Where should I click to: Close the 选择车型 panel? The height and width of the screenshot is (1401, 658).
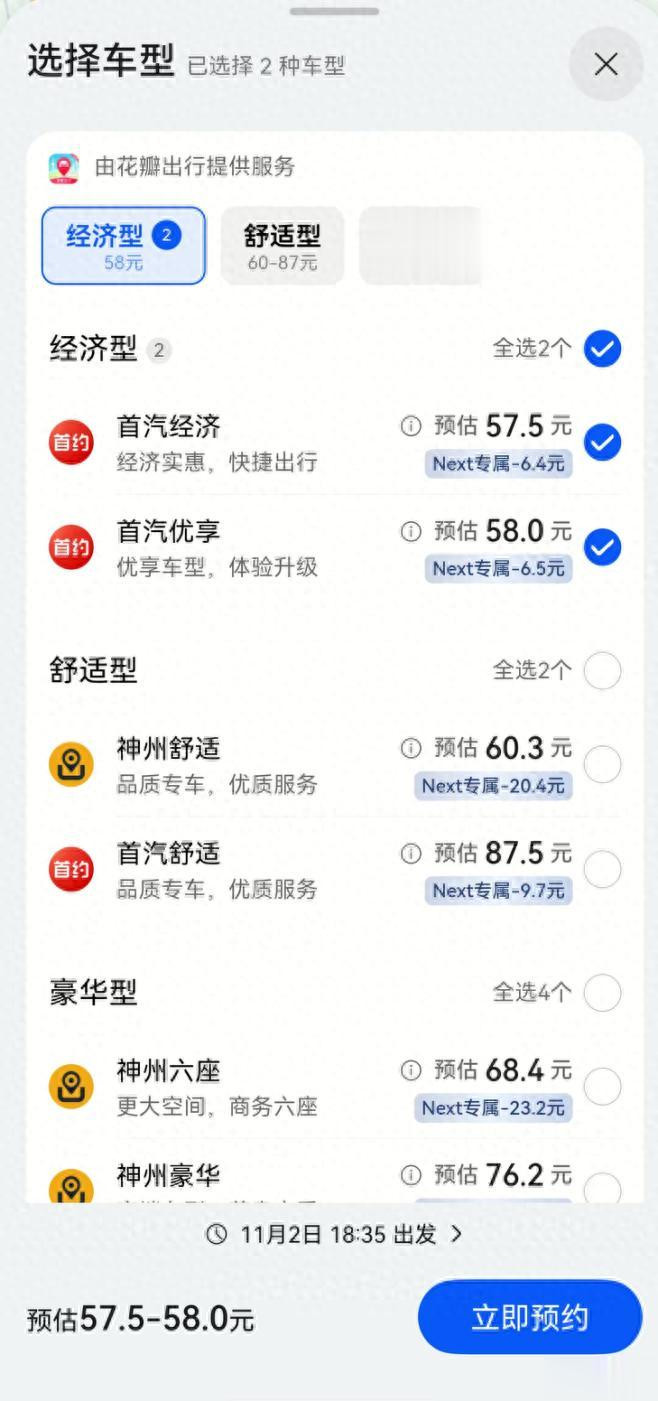605,65
